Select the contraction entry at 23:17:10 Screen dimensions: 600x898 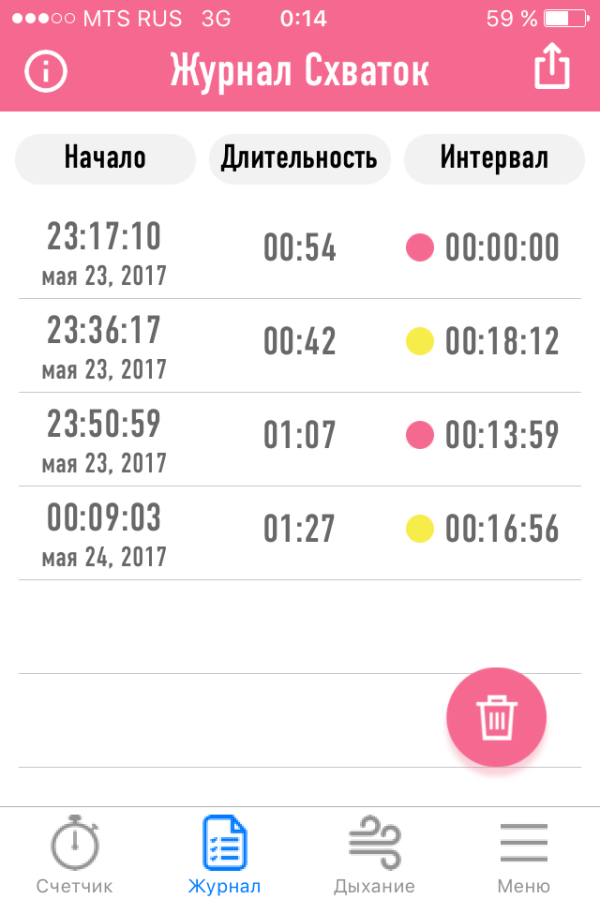pyautogui.click(x=300, y=251)
